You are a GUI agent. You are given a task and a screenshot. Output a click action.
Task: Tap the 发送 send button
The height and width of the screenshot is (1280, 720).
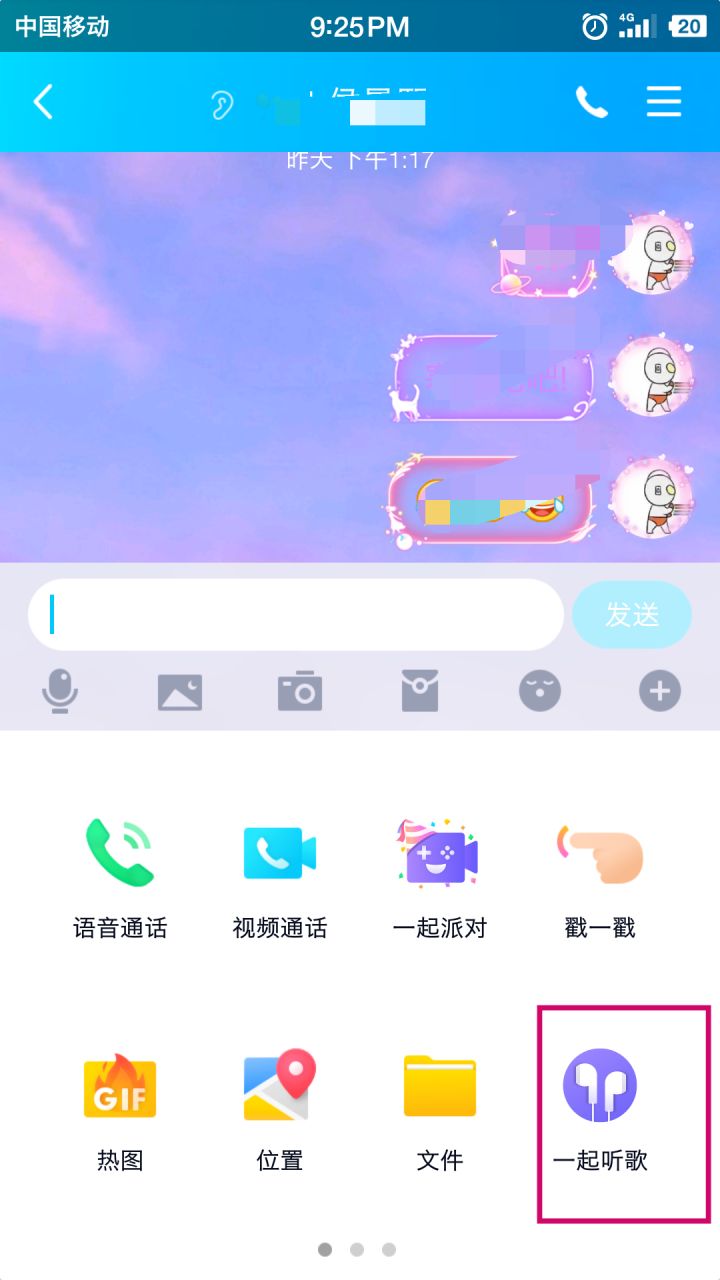(631, 615)
